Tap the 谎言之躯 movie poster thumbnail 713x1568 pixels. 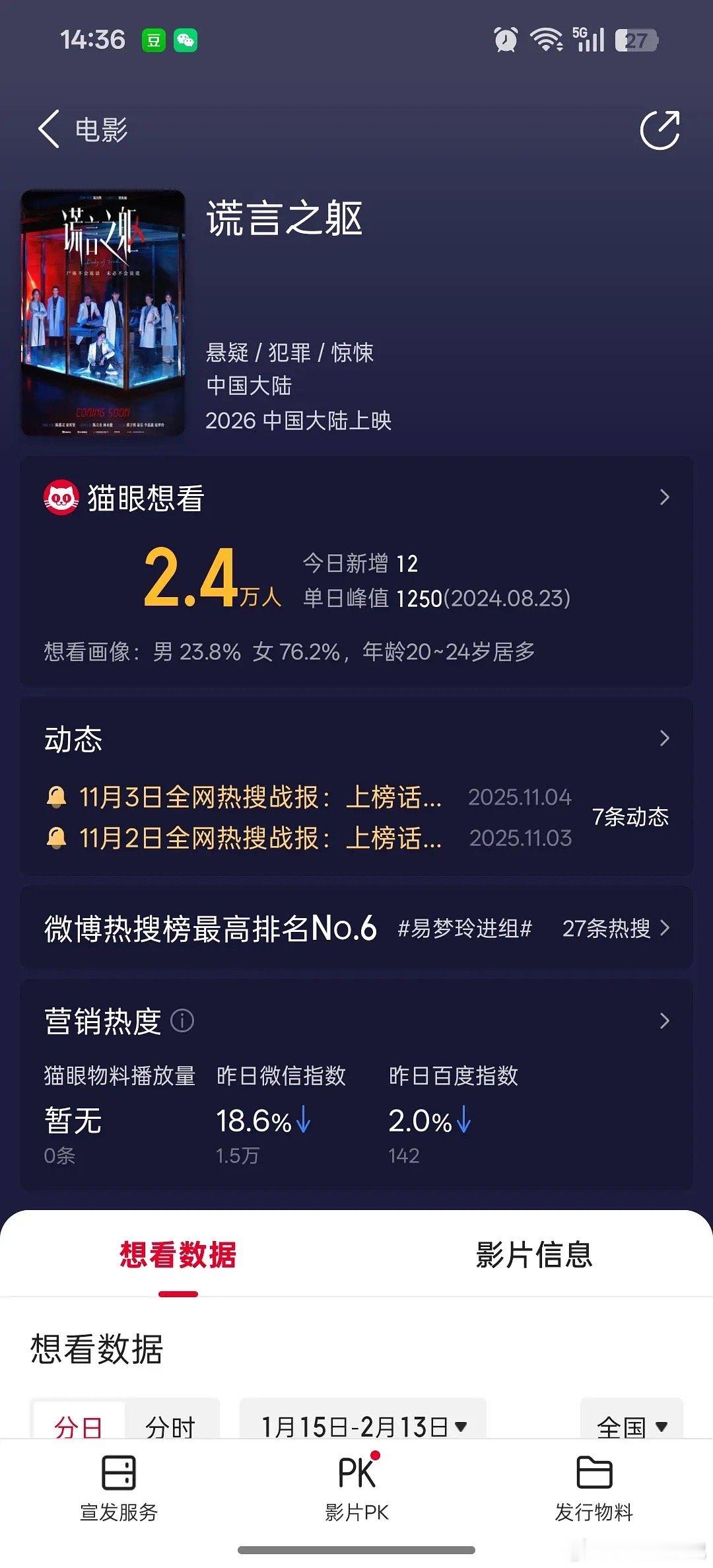point(104,312)
